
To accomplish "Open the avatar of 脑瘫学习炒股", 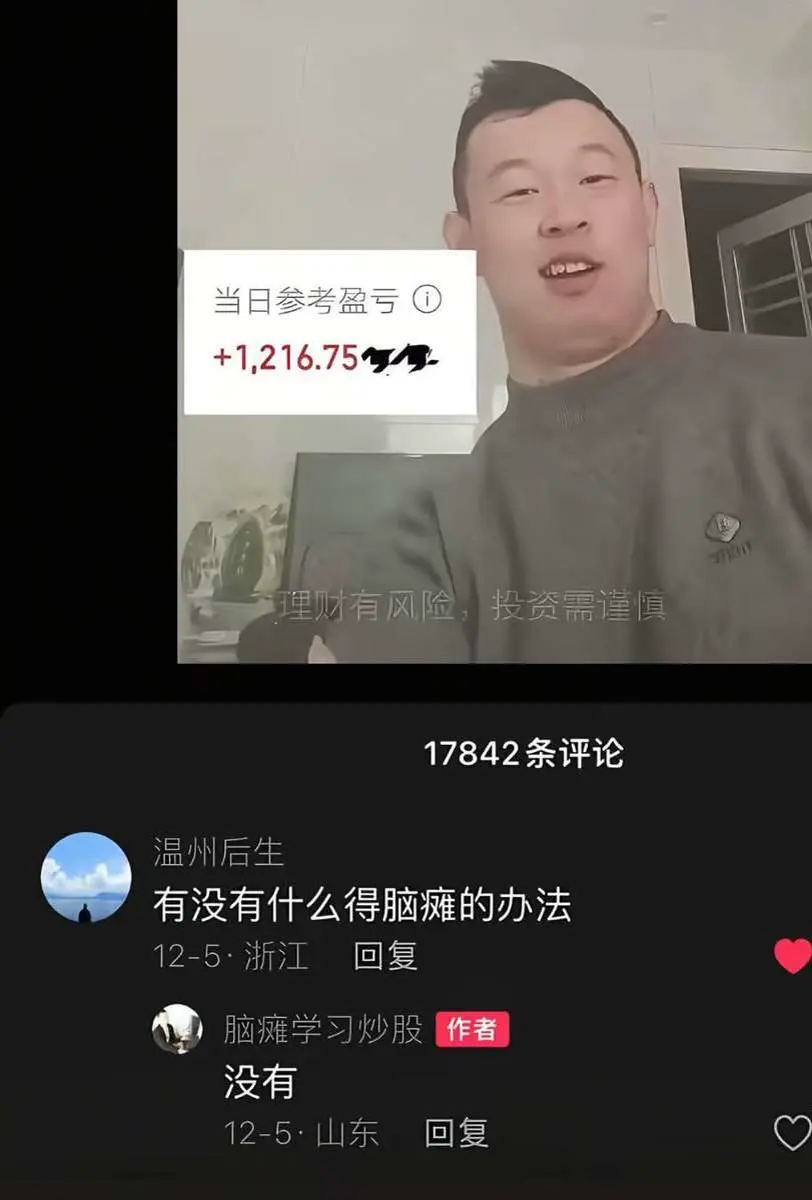I will click(177, 1029).
